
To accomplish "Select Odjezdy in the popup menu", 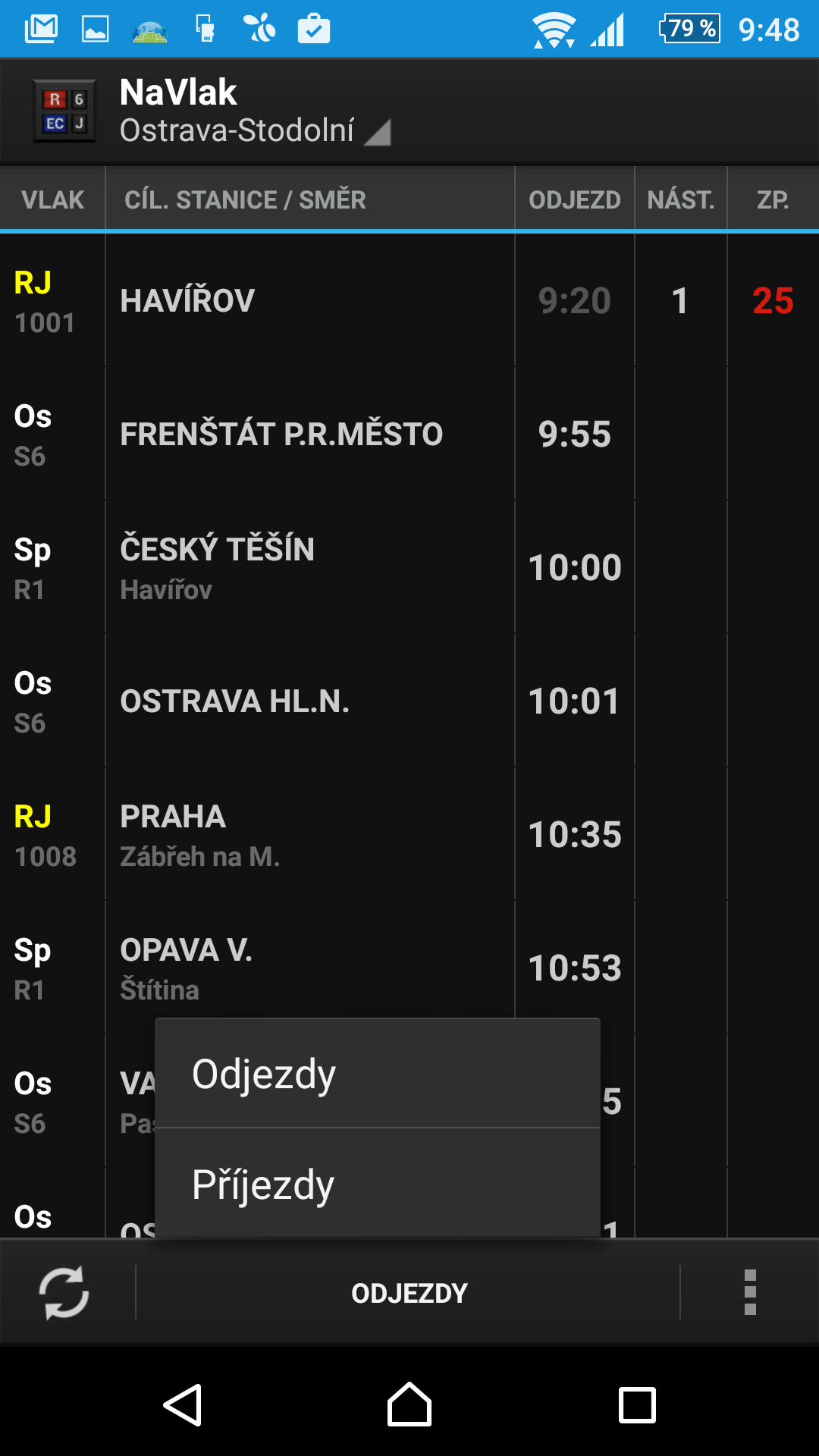I will (x=377, y=1073).
